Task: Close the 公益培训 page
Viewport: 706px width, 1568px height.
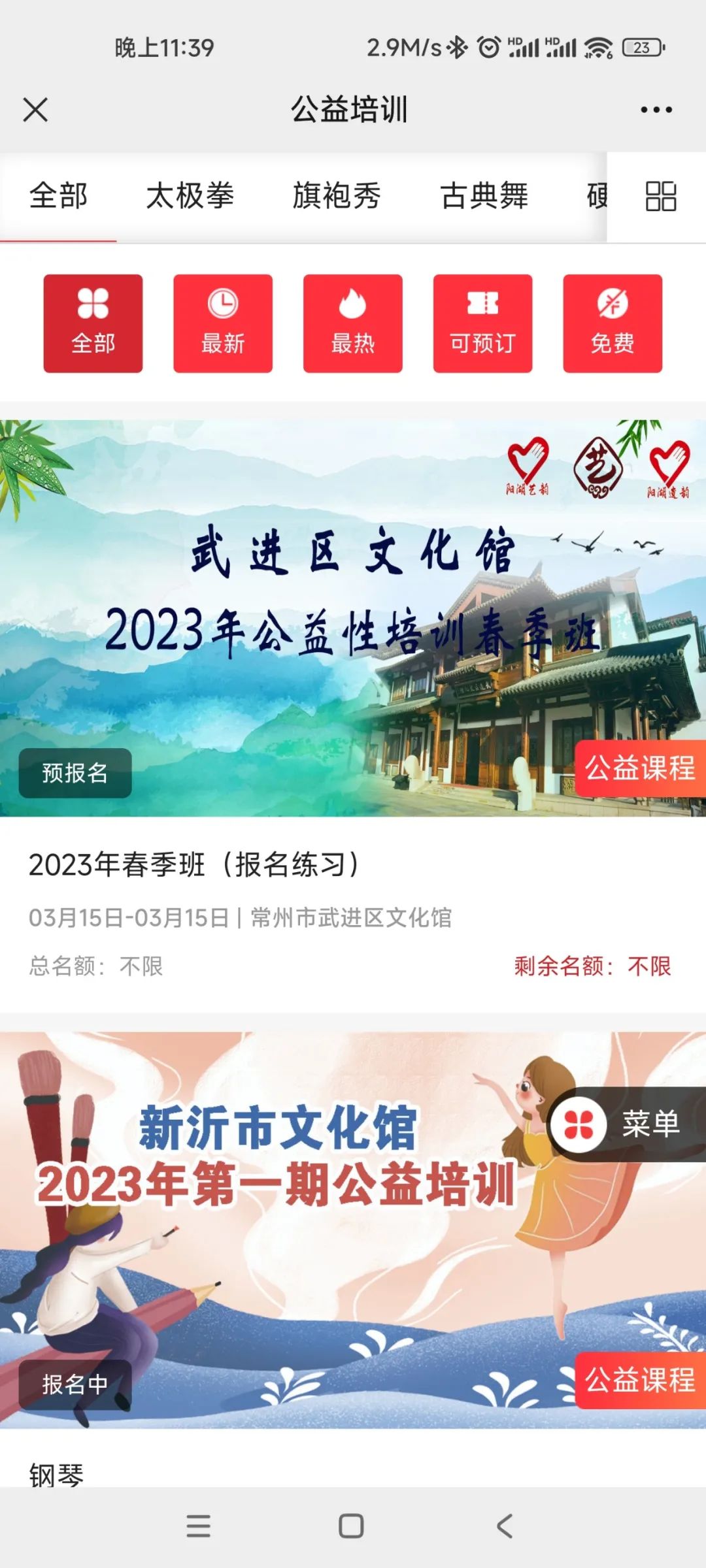Action: 35,110
